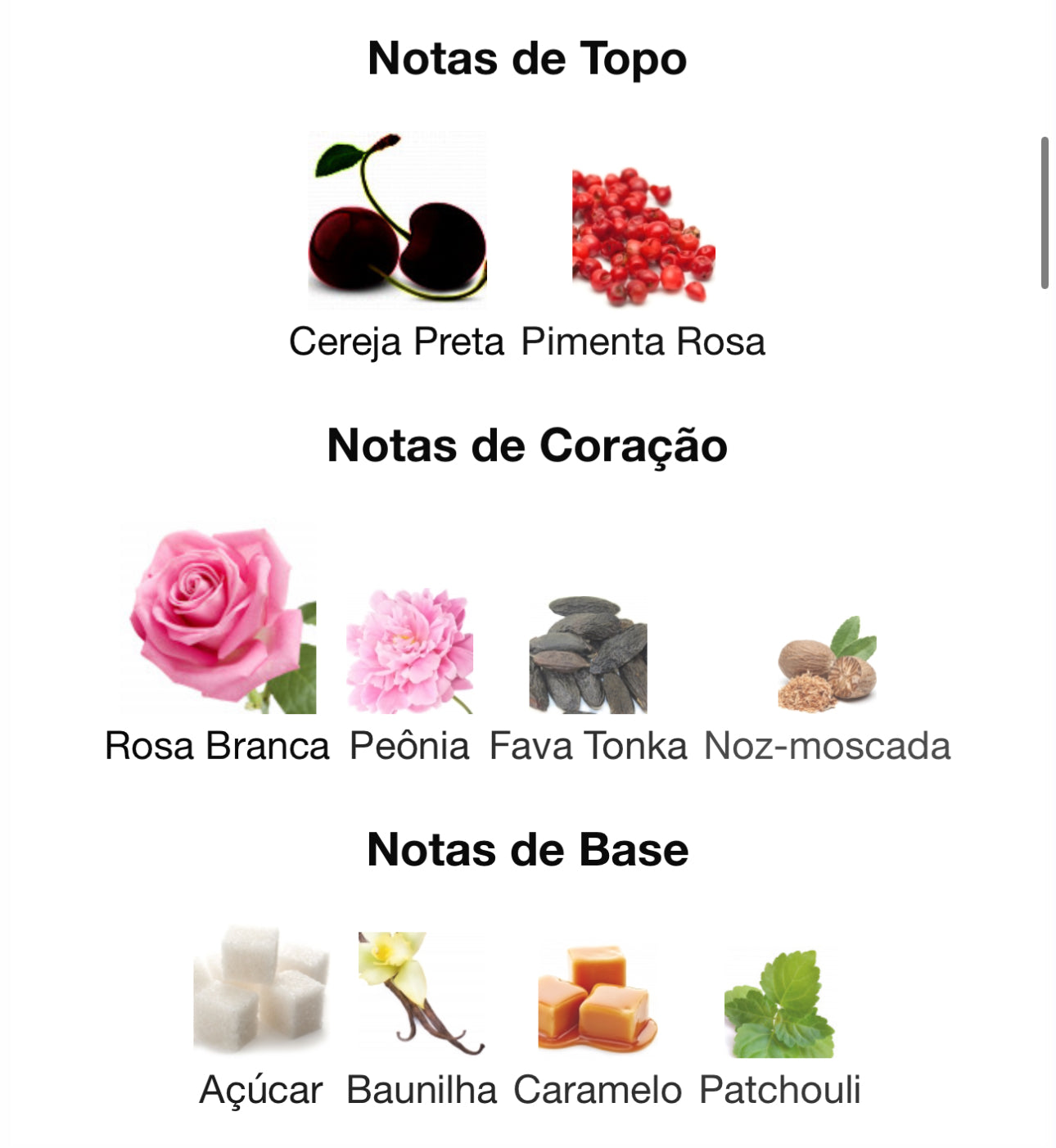1056x1148 pixels.
Task: Tap the Fava Tonka note
Action: tap(588, 655)
